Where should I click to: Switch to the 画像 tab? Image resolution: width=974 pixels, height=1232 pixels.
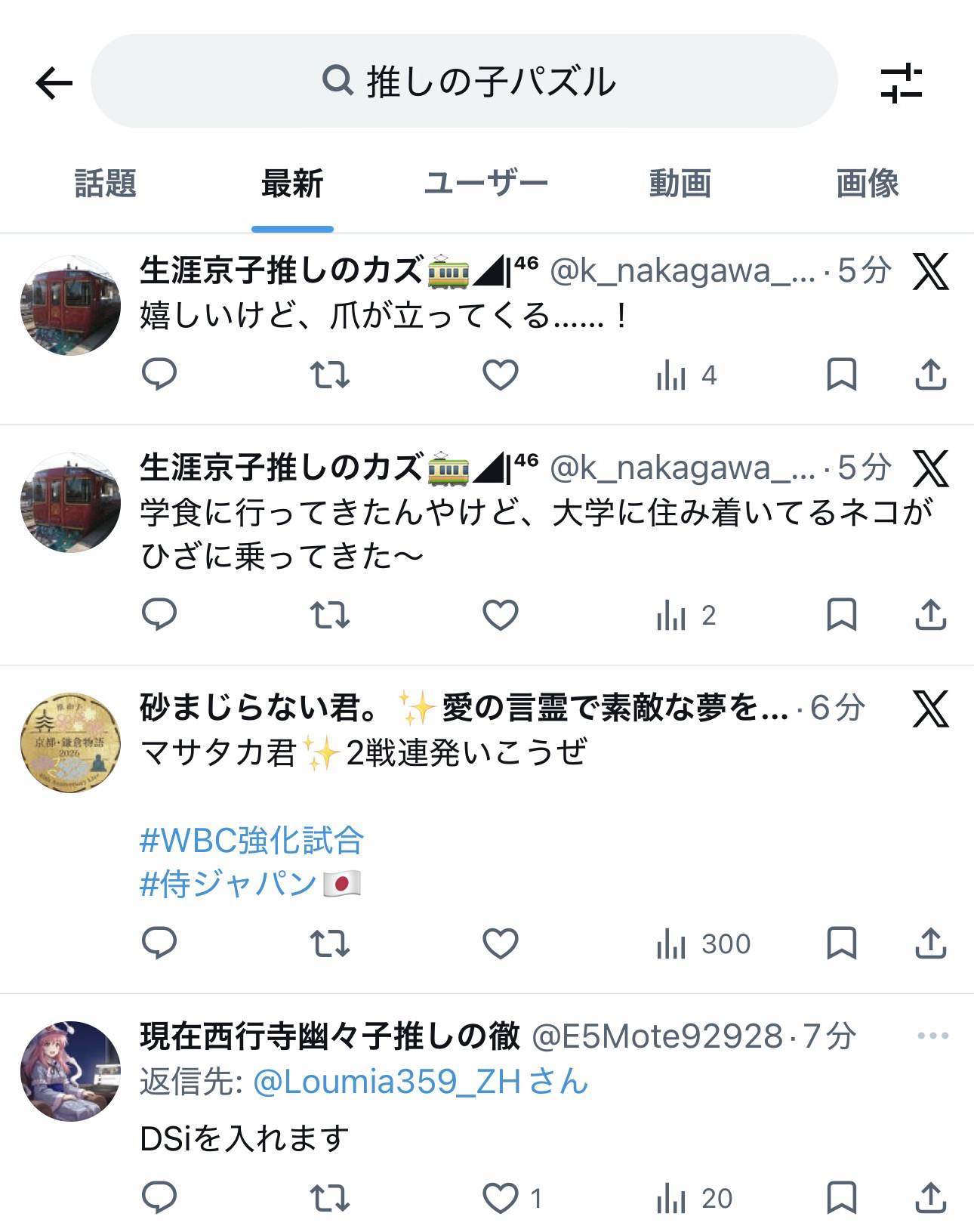click(867, 184)
